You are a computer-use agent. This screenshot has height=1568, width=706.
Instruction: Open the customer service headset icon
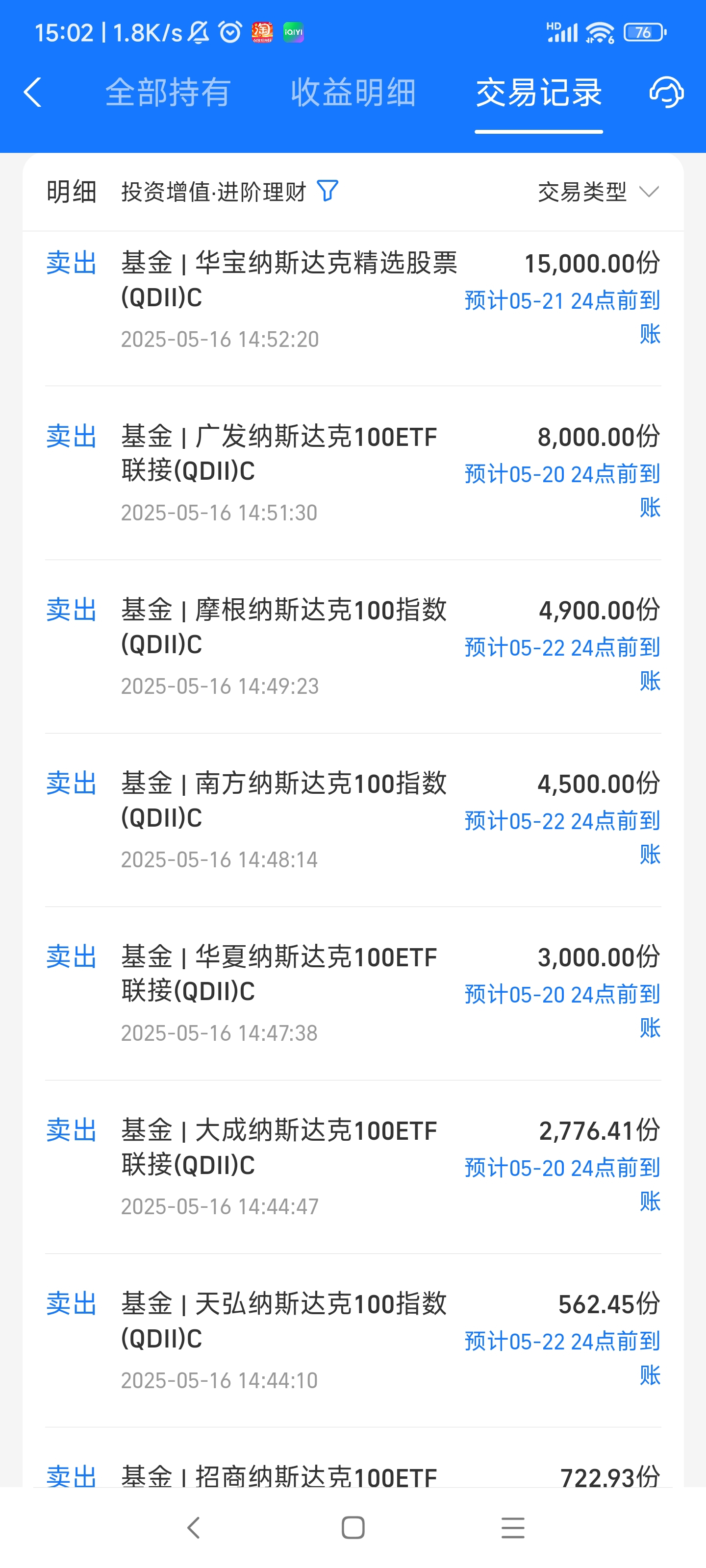click(x=666, y=93)
